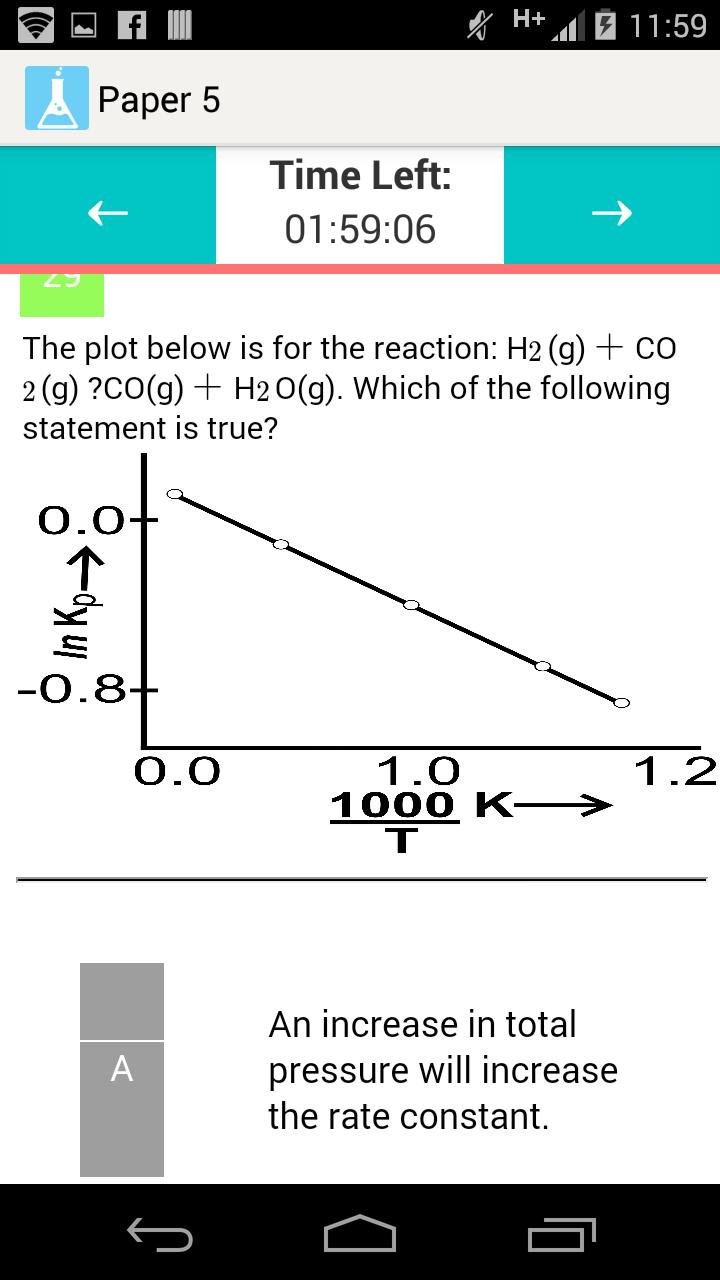This screenshot has height=1280, width=720.
Task: Tap the Paper 5 flask app icon
Action: [x=57, y=98]
